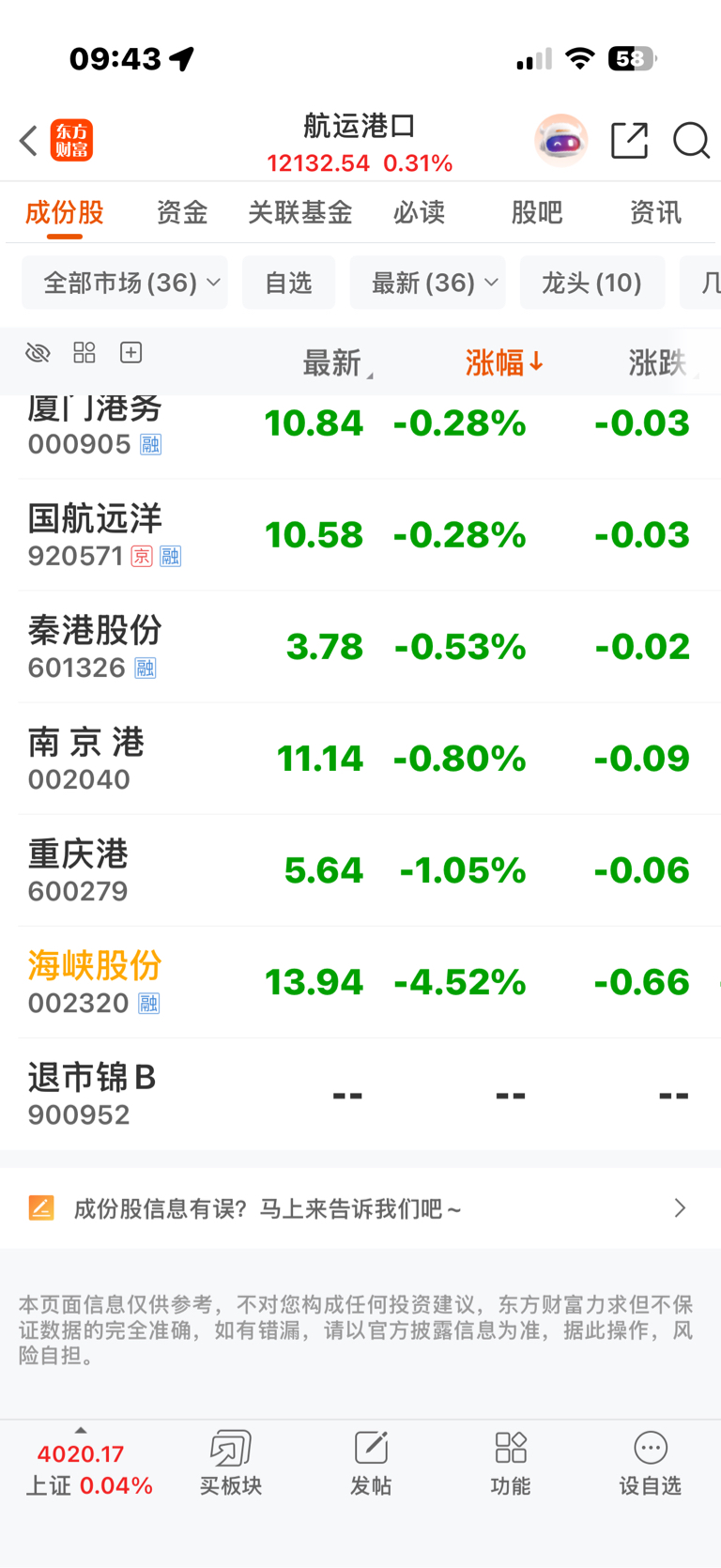Expand the 全部市场(36) dropdown
The height and width of the screenshot is (1568, 721).
click(x=125, y=283)
